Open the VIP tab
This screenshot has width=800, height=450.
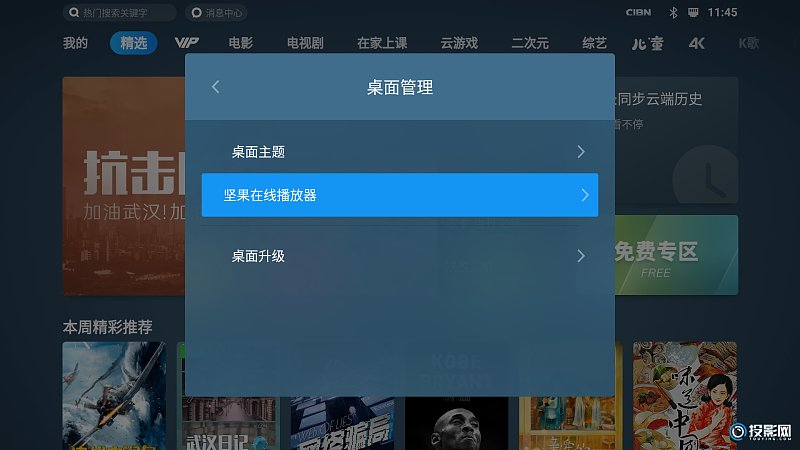(186, 43)
